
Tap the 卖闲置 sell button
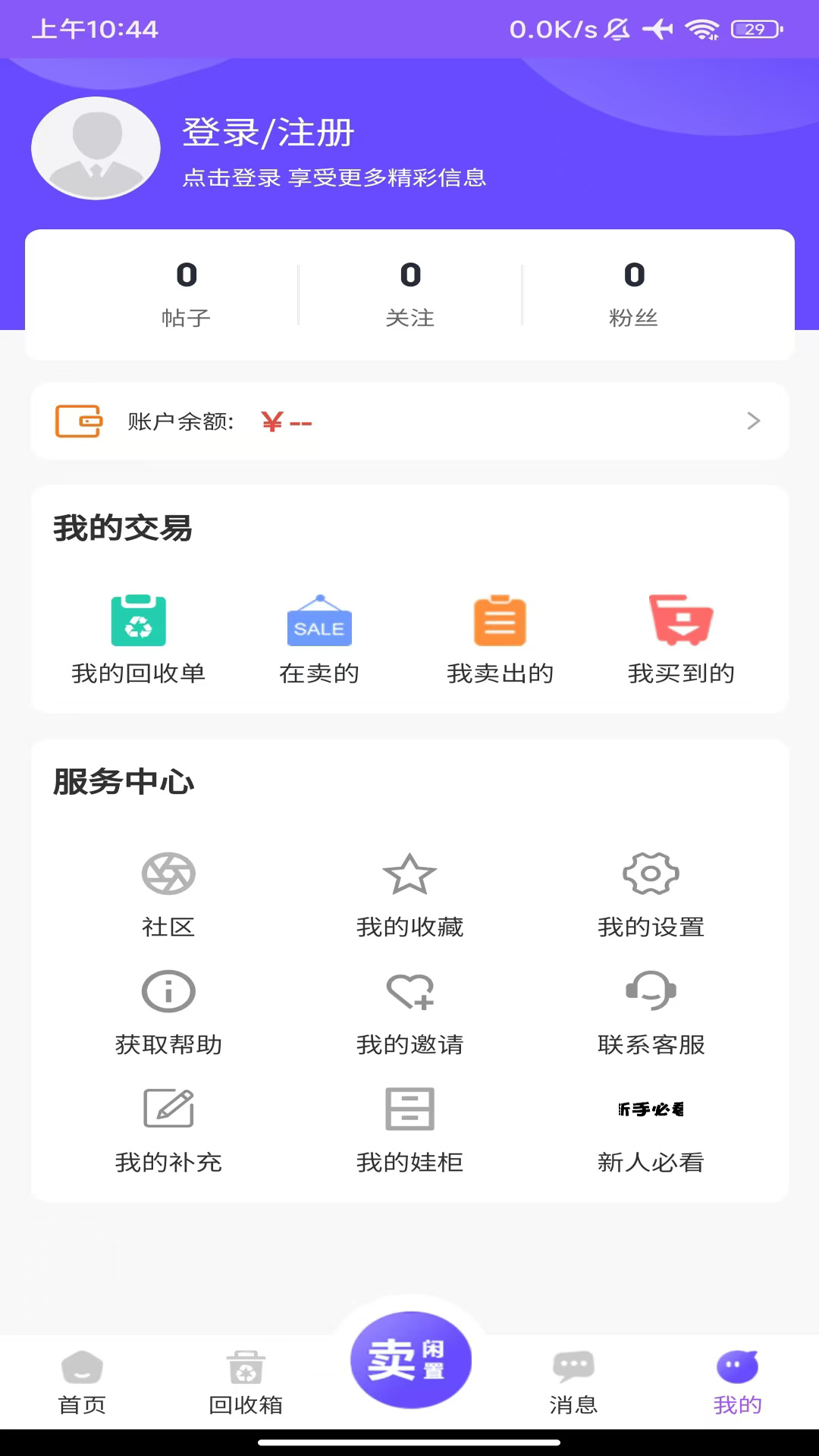(410, 1359)
